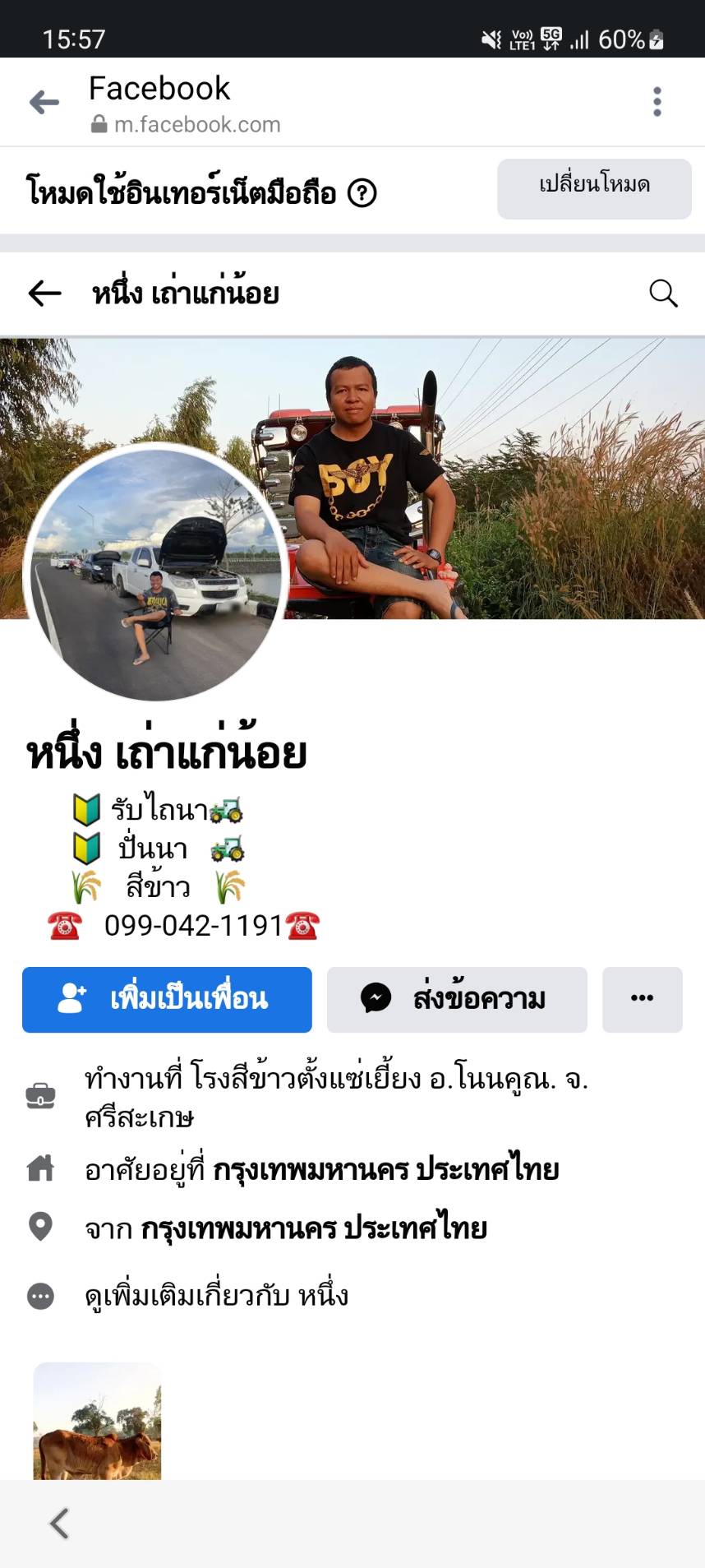Viewport: 705px width, 1568px height.
Task: Open the help icon next to โหมดใช้อินเทอร์เน็ตมือถือ
Action: 362,193
